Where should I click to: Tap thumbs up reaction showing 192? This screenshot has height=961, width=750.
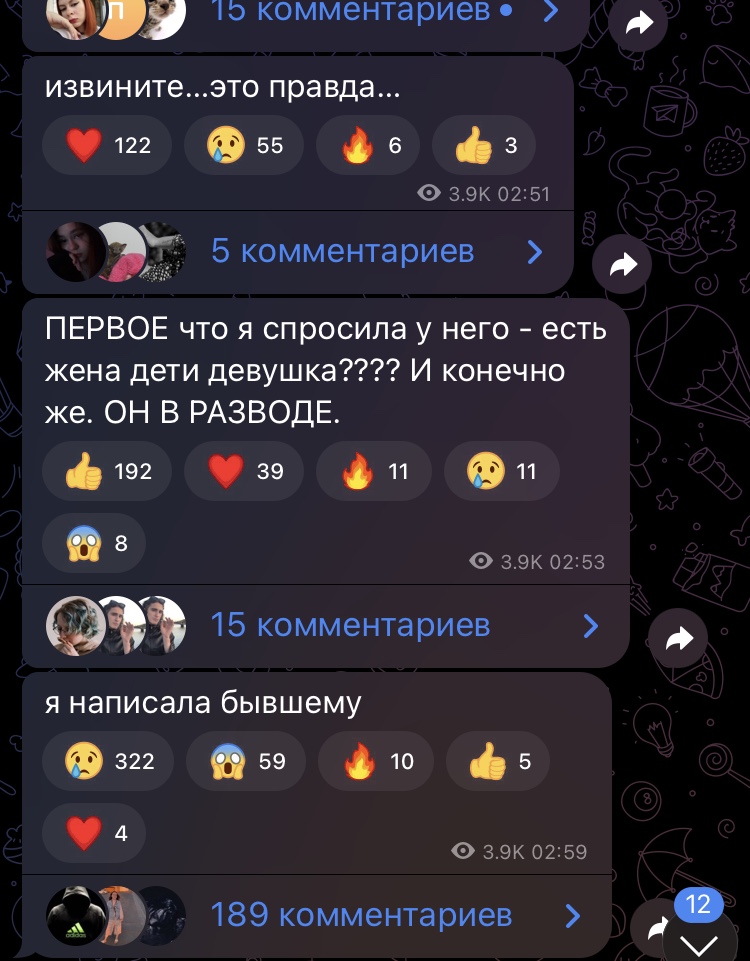[x=107, y=471]
